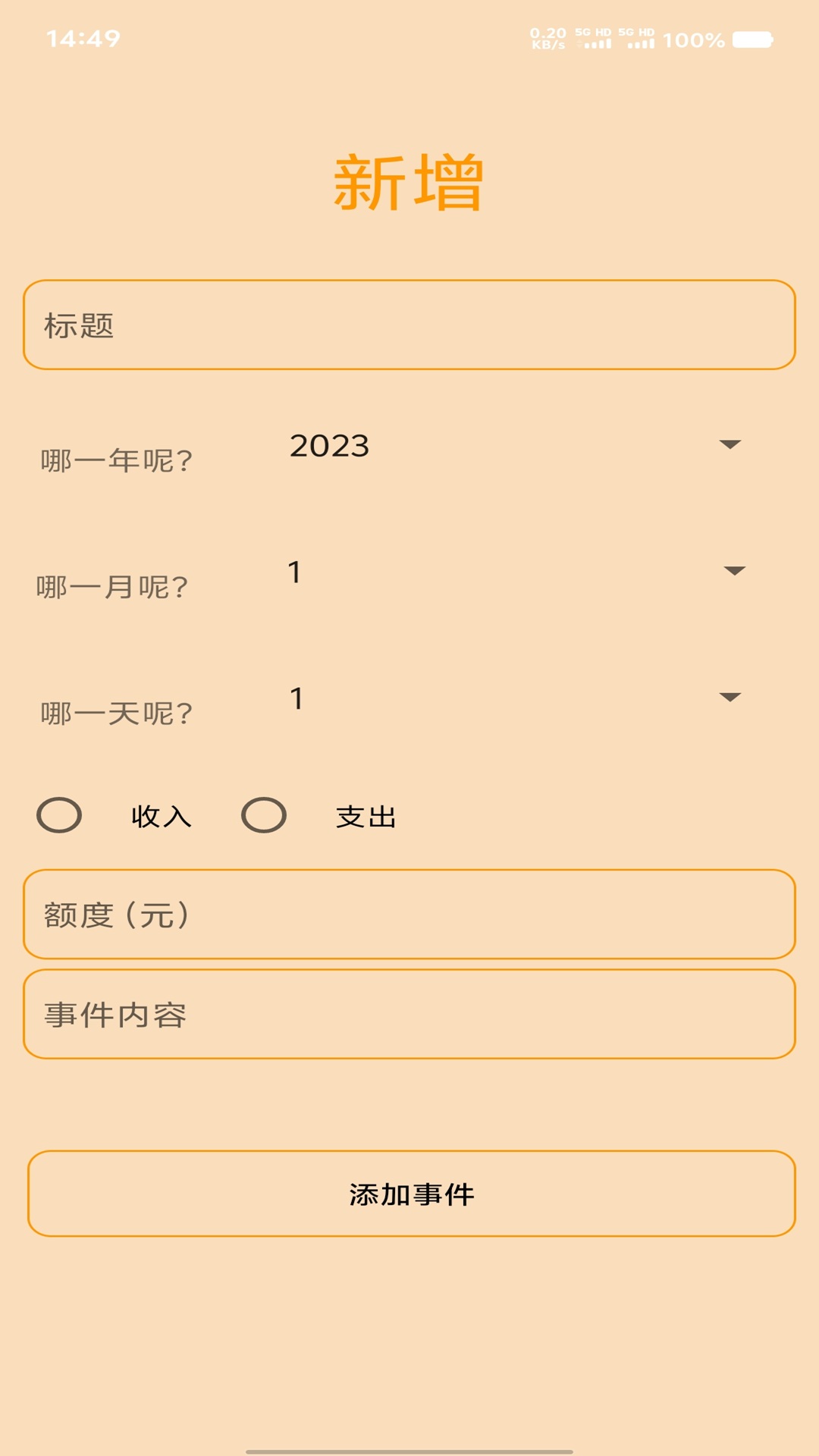Viewport: 819px width, 1456px height.
Task: Tap the second SIM signal strength bars
Action: [641, 45]
